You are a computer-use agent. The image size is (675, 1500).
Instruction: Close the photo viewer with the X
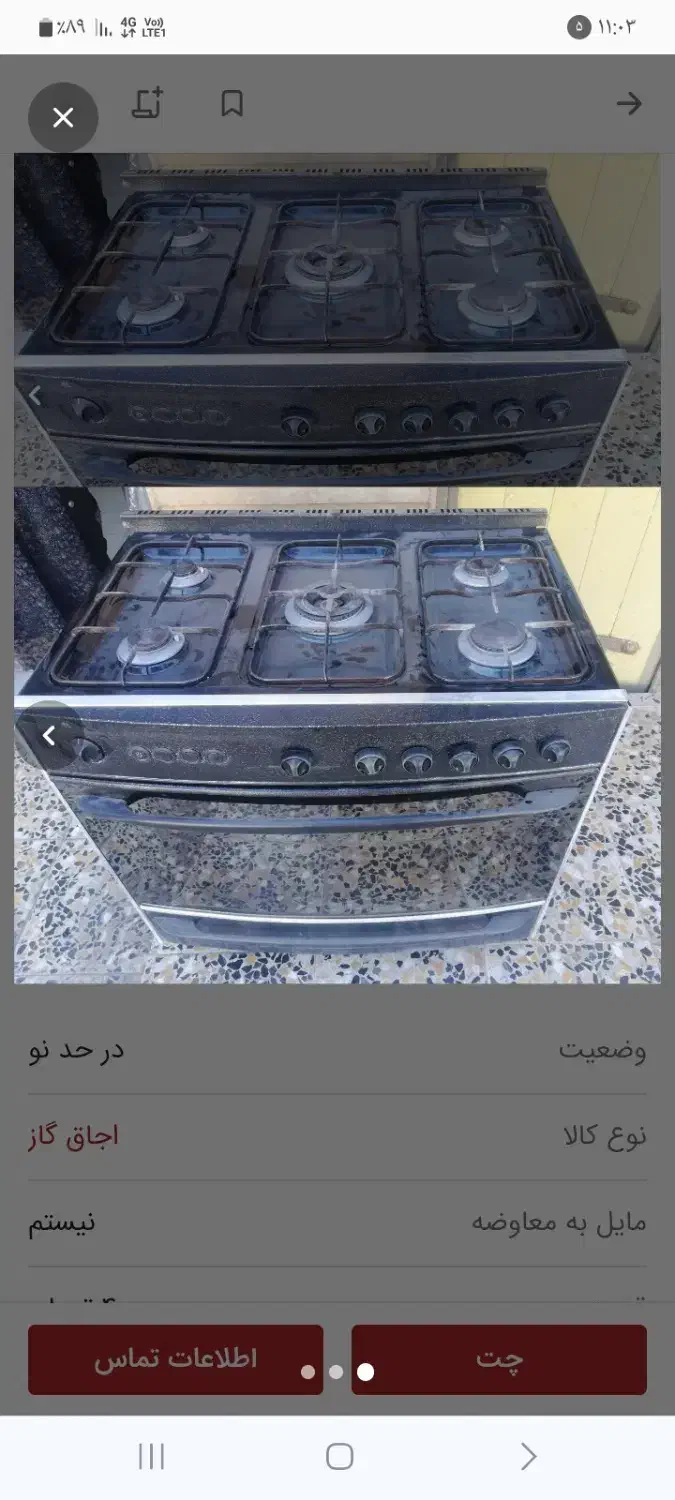(x=63, y=118)
